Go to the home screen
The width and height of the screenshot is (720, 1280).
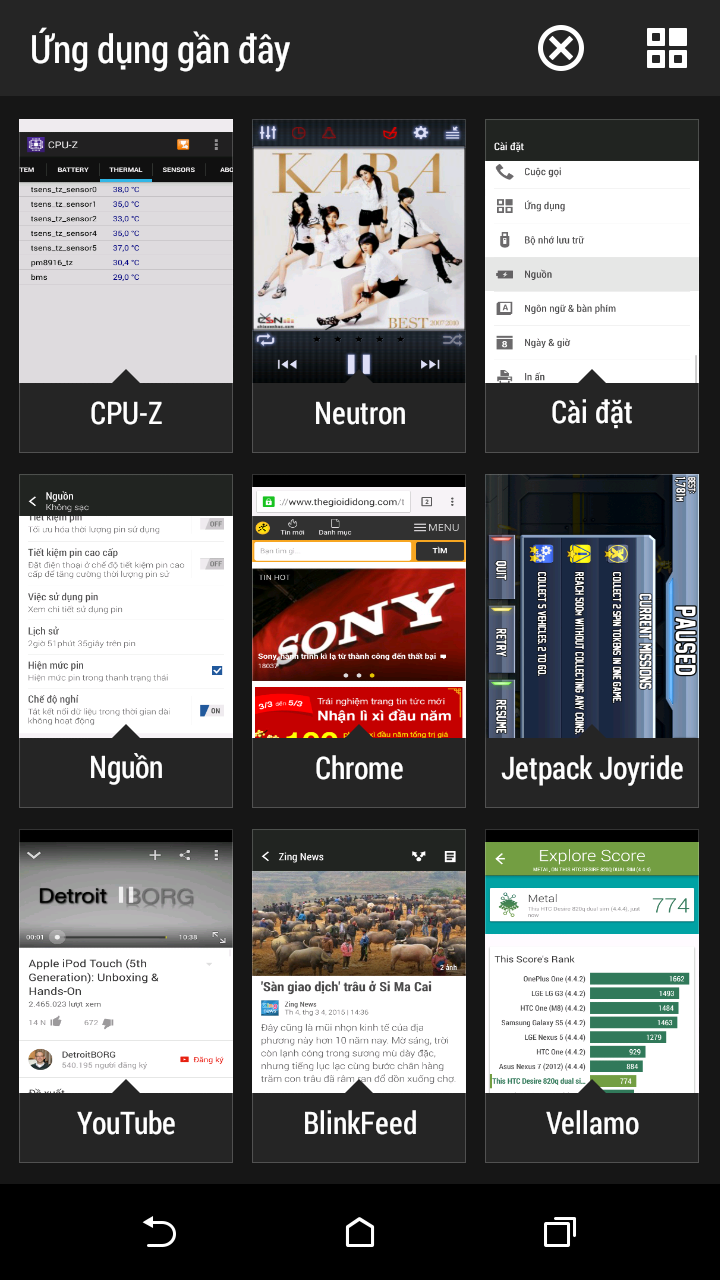(x=360, y=1232)
